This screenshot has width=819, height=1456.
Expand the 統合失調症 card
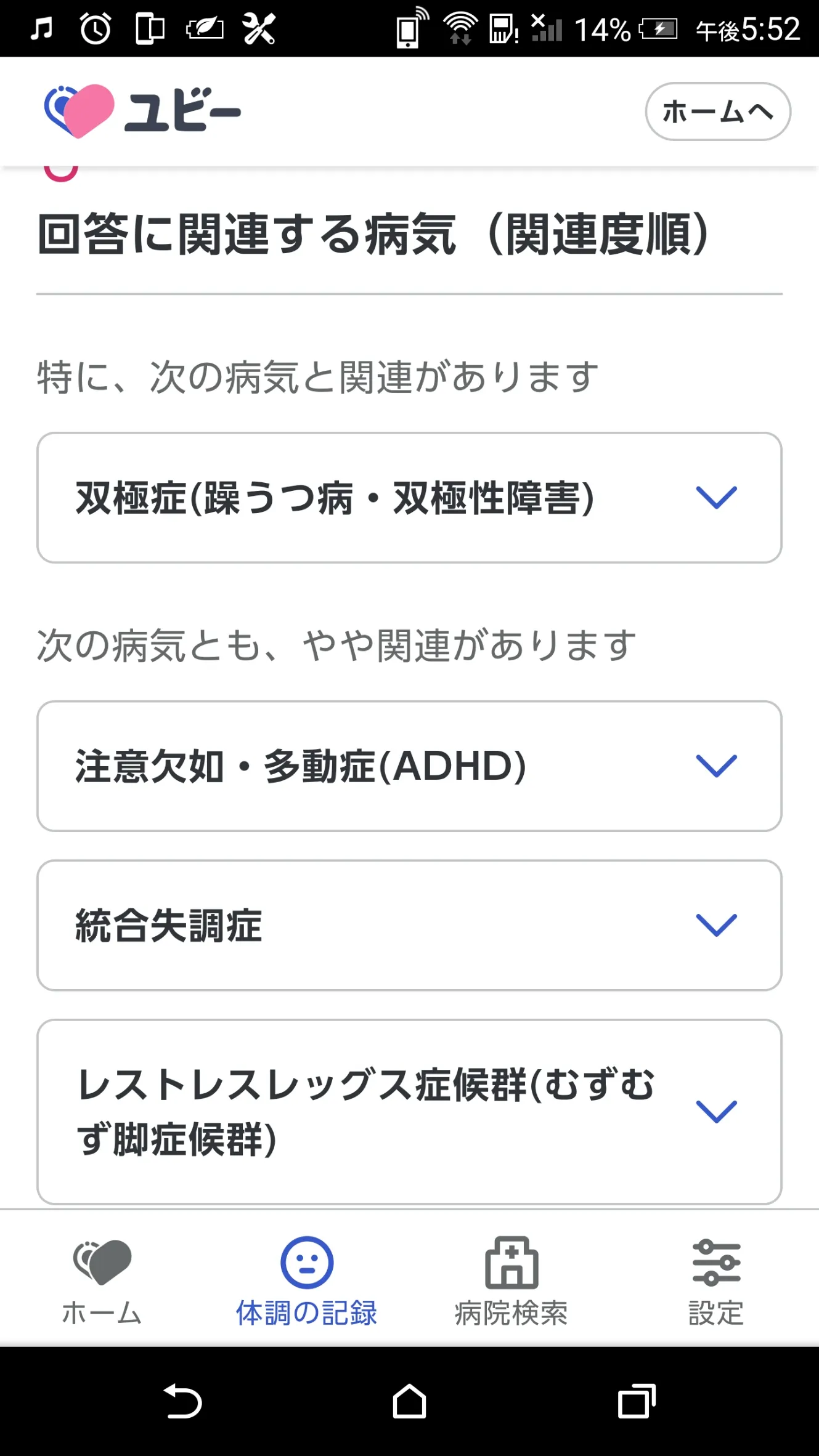click(409, 925)
